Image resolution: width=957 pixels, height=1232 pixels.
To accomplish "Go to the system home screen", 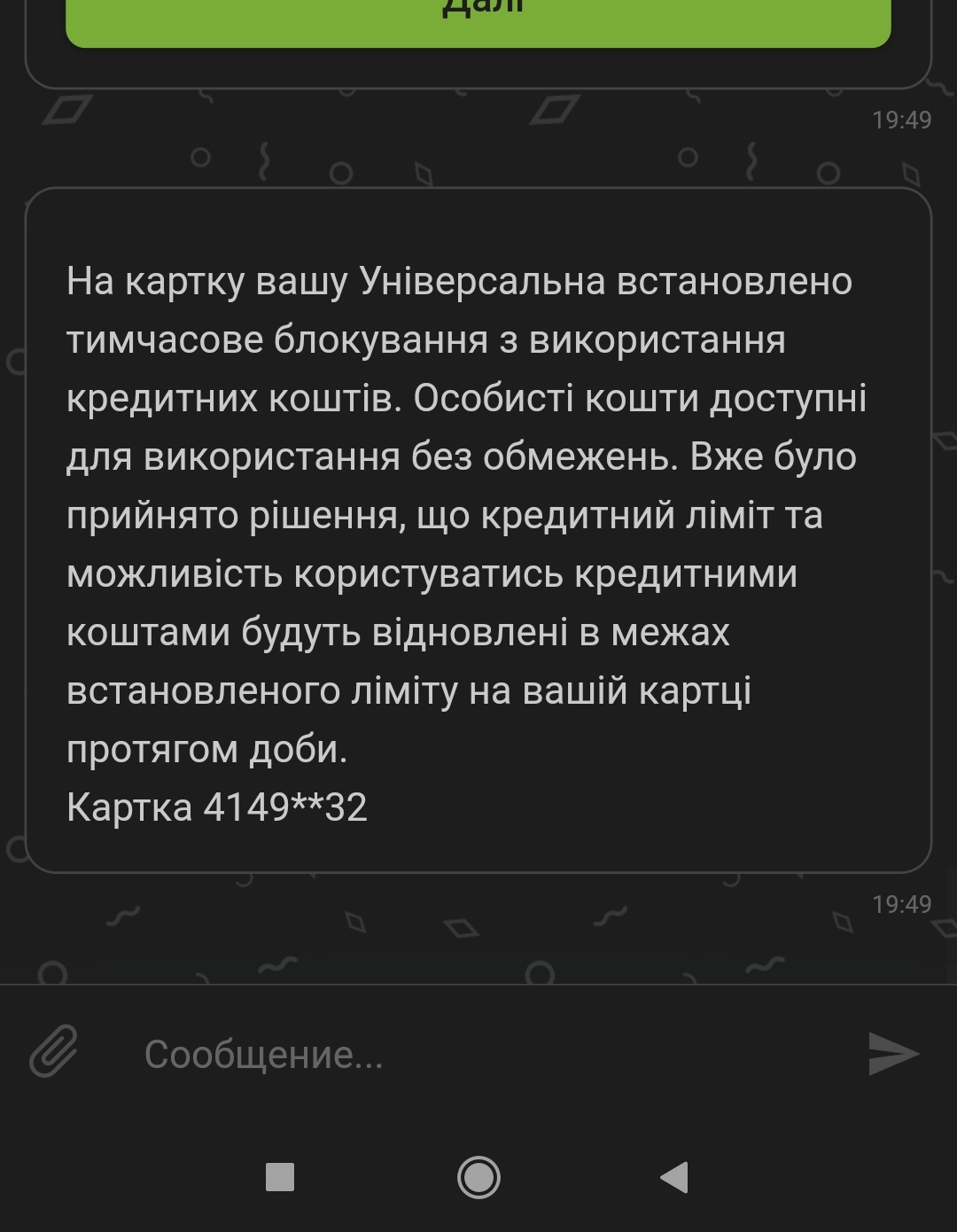I will [x=478, y=1177].
